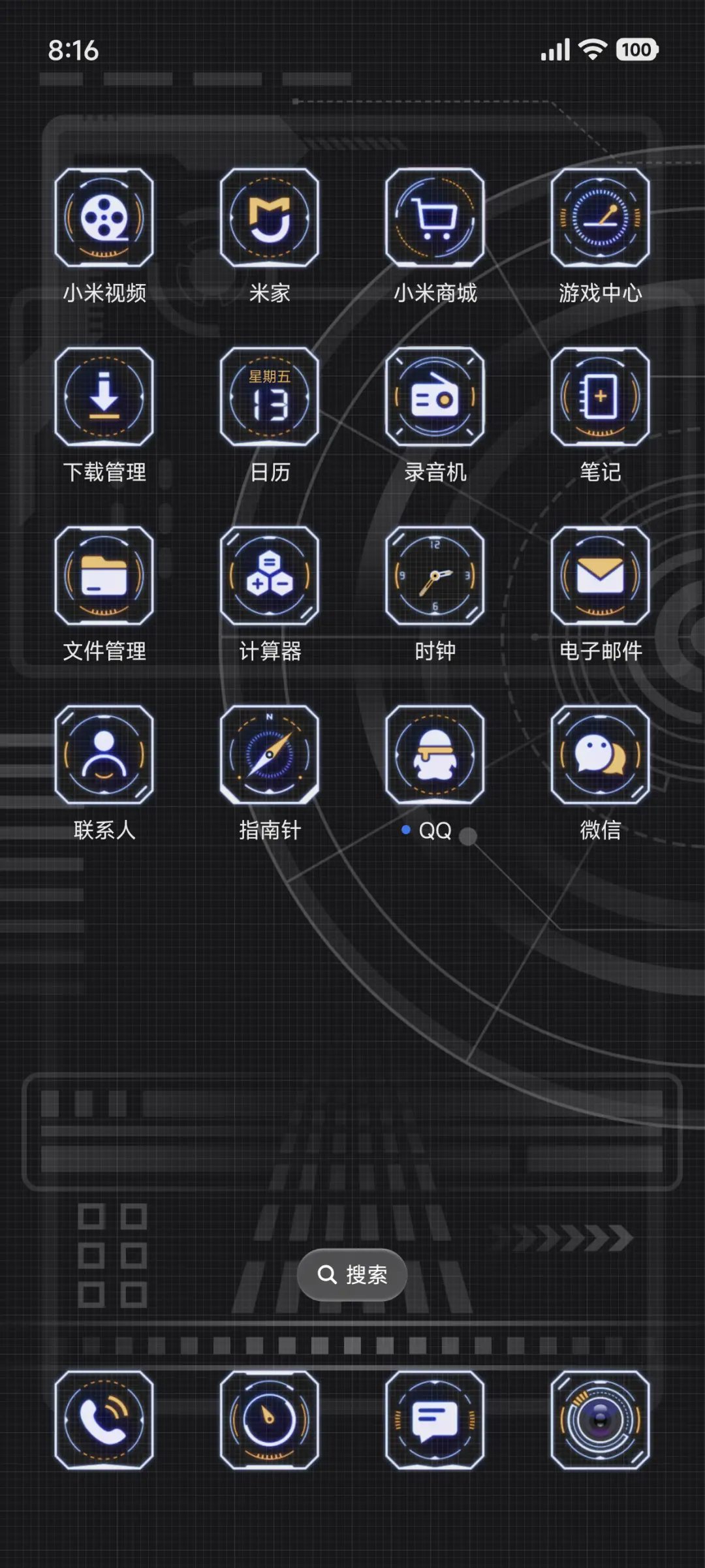The width and height of the screenshot is (705, 1568).
Task: Open the phone dialer in the dock
Action: click(x=104, y=1425)
